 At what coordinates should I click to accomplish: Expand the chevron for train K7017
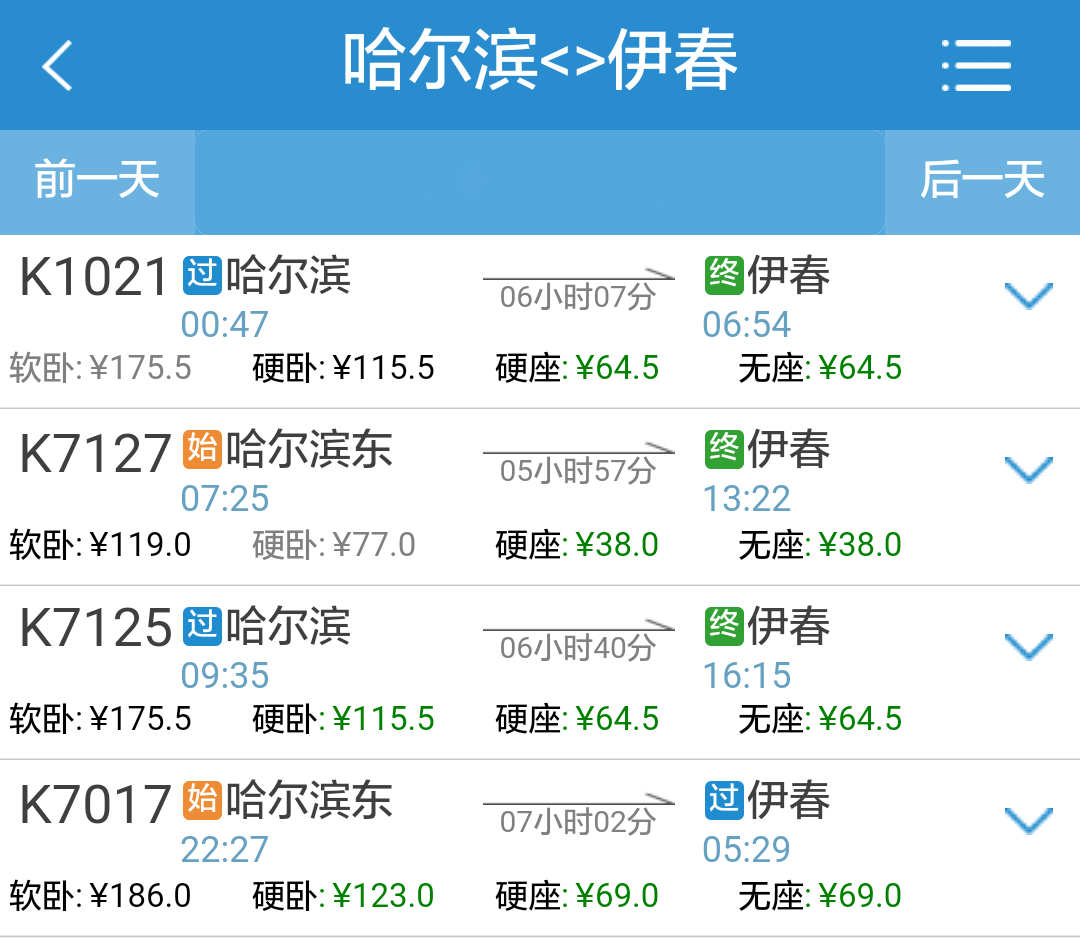click(x=1028, y=821)
